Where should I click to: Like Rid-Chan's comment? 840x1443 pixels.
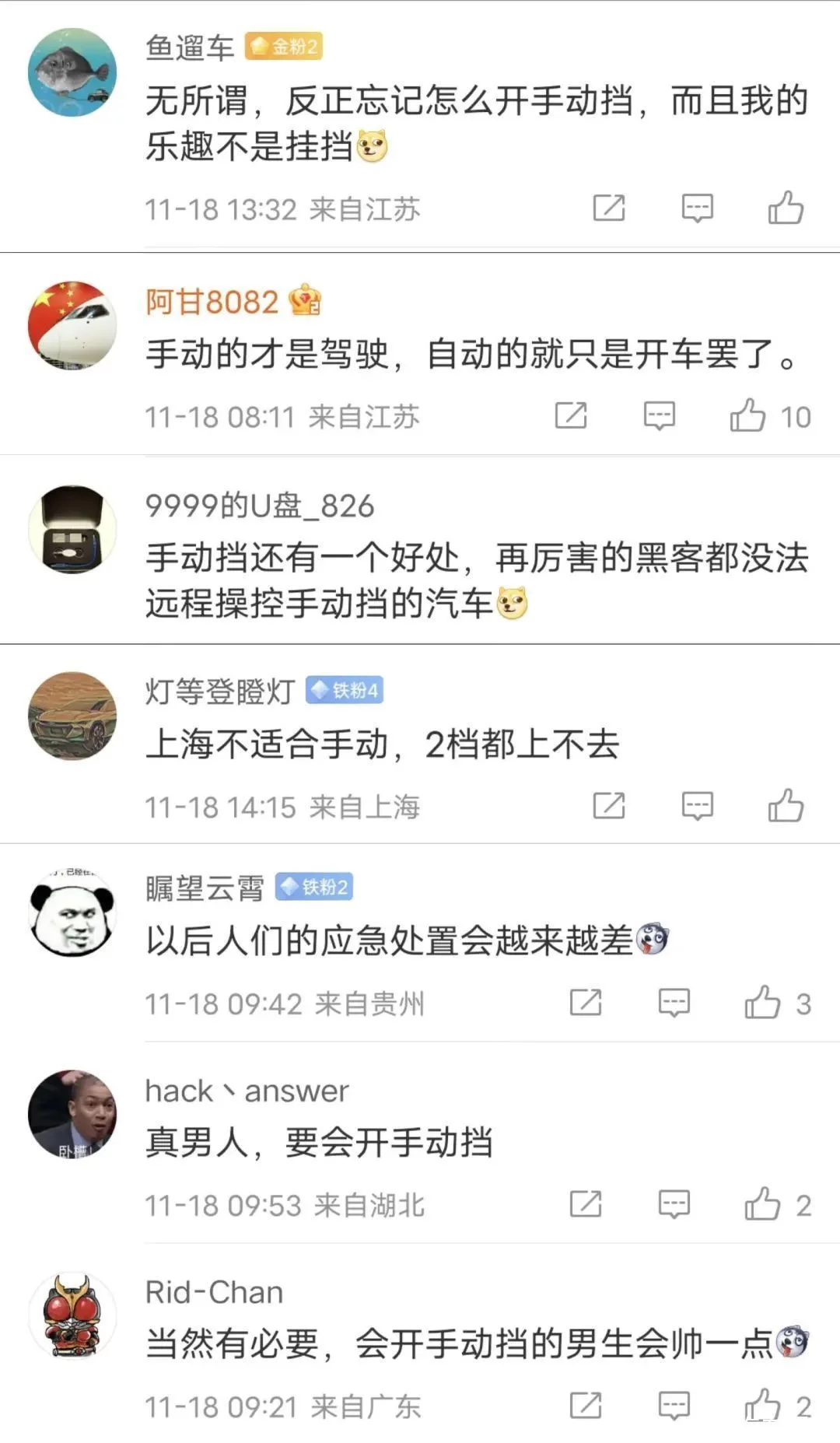pyautogui.click(x=762, y=1406)
